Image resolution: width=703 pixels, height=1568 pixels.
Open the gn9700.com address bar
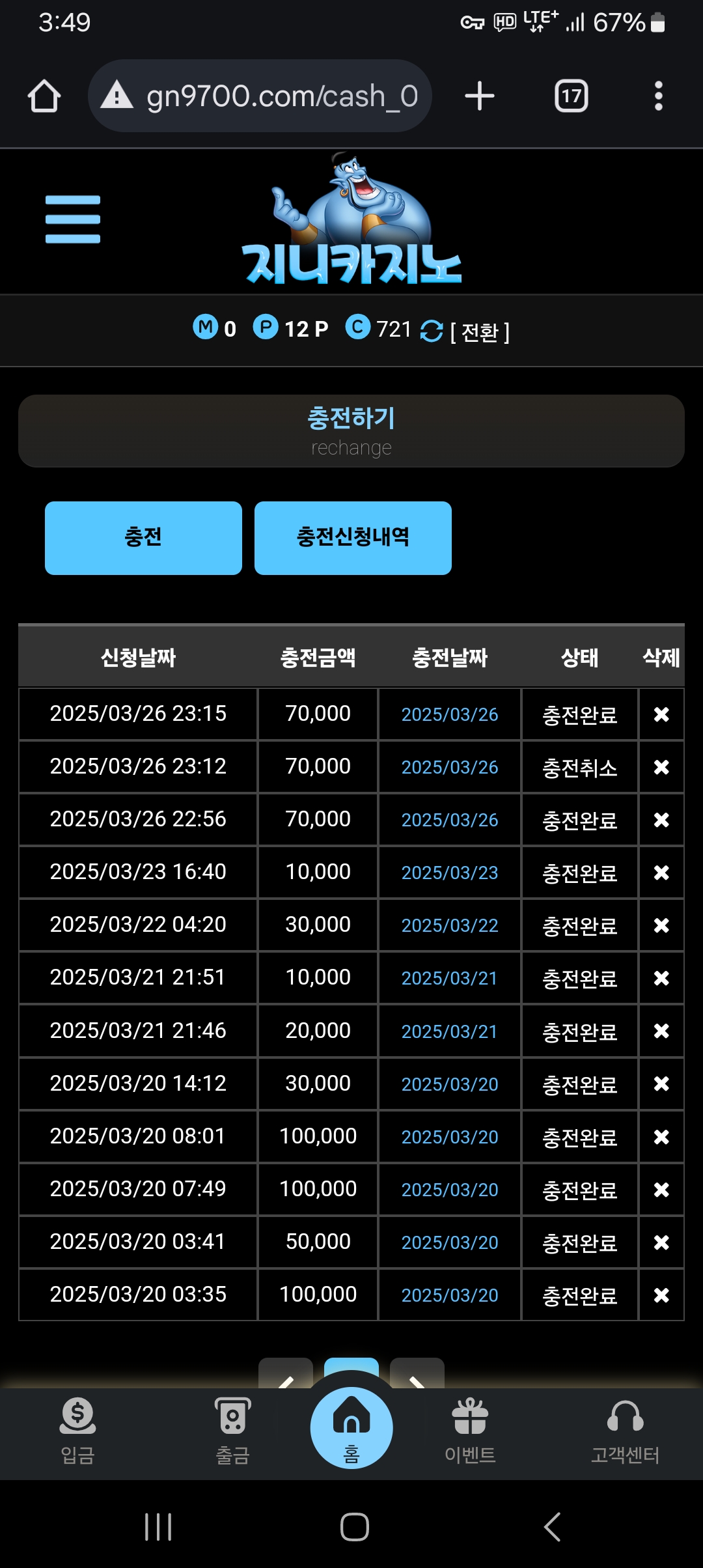coord(260,96)
